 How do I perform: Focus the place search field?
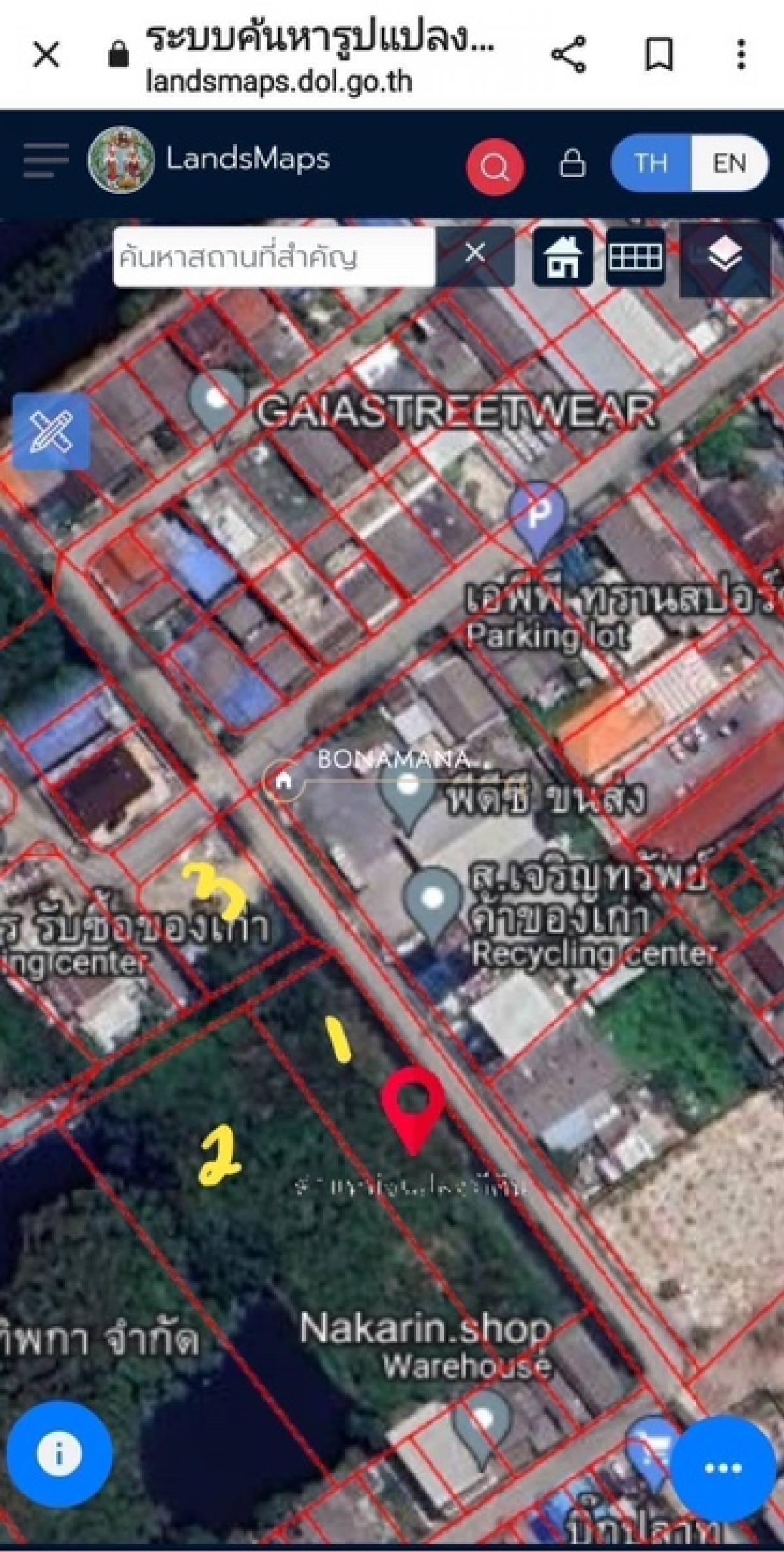274,257
